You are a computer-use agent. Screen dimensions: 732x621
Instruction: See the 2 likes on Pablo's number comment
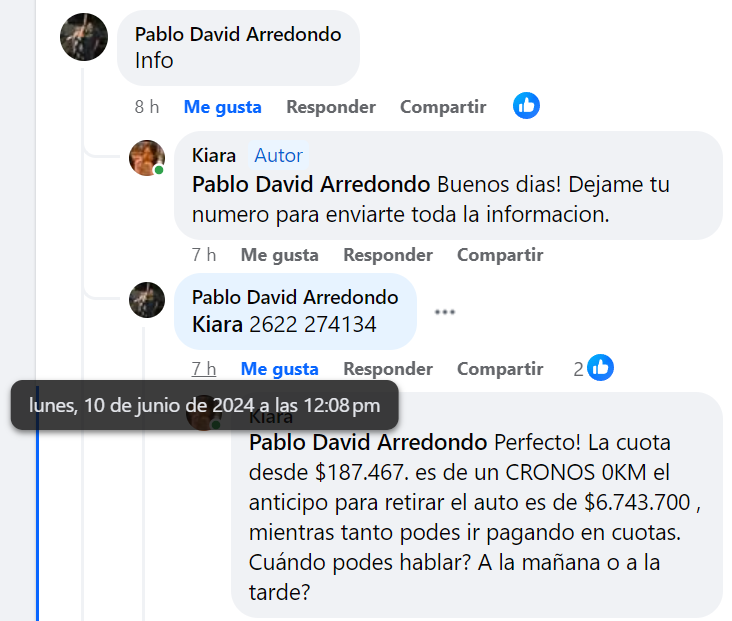tap(594, 368)
